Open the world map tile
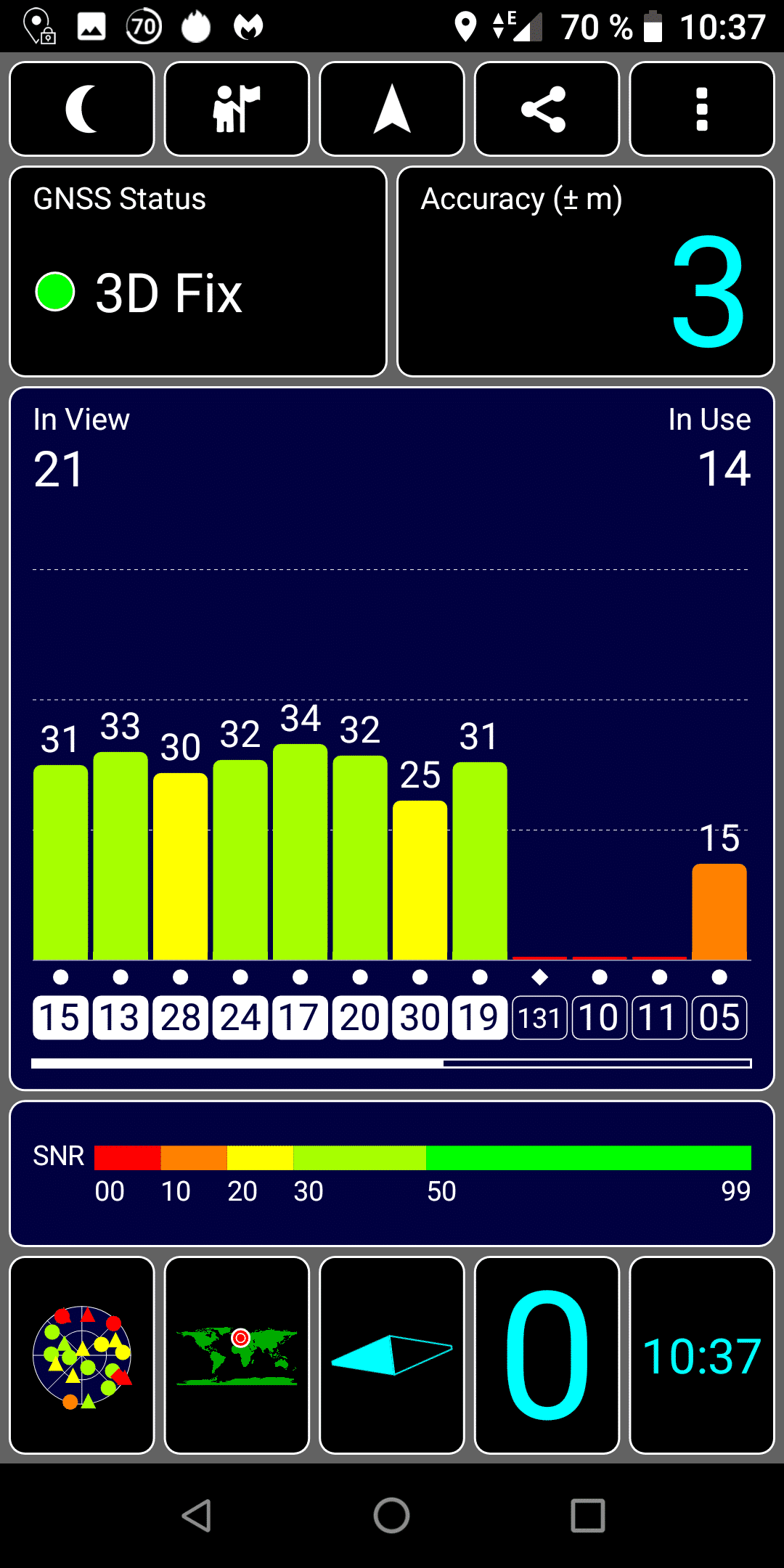The height and width of the screenshot is (1568, 784). point(237,1355)
